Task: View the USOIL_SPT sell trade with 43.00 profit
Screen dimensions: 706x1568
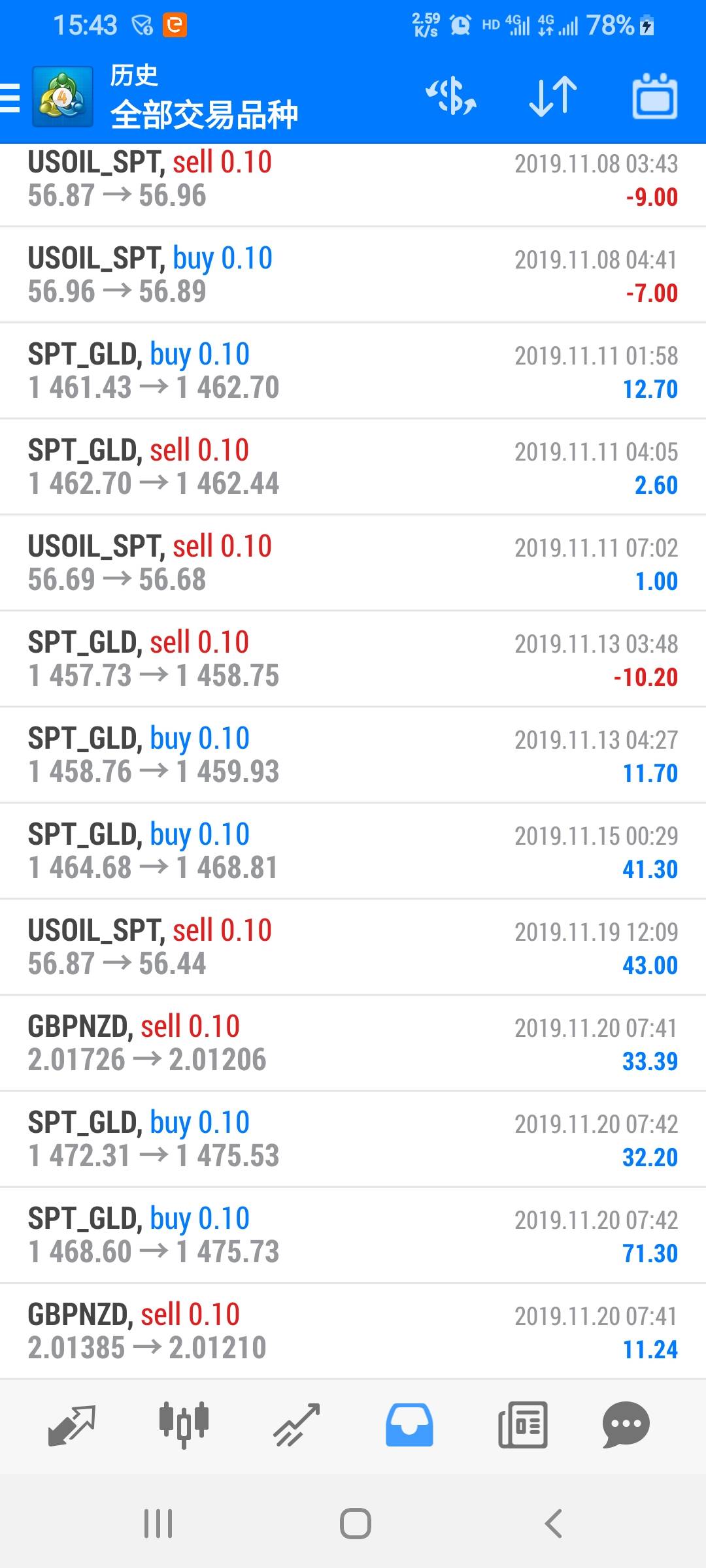Action: click(x=353, y=947)
